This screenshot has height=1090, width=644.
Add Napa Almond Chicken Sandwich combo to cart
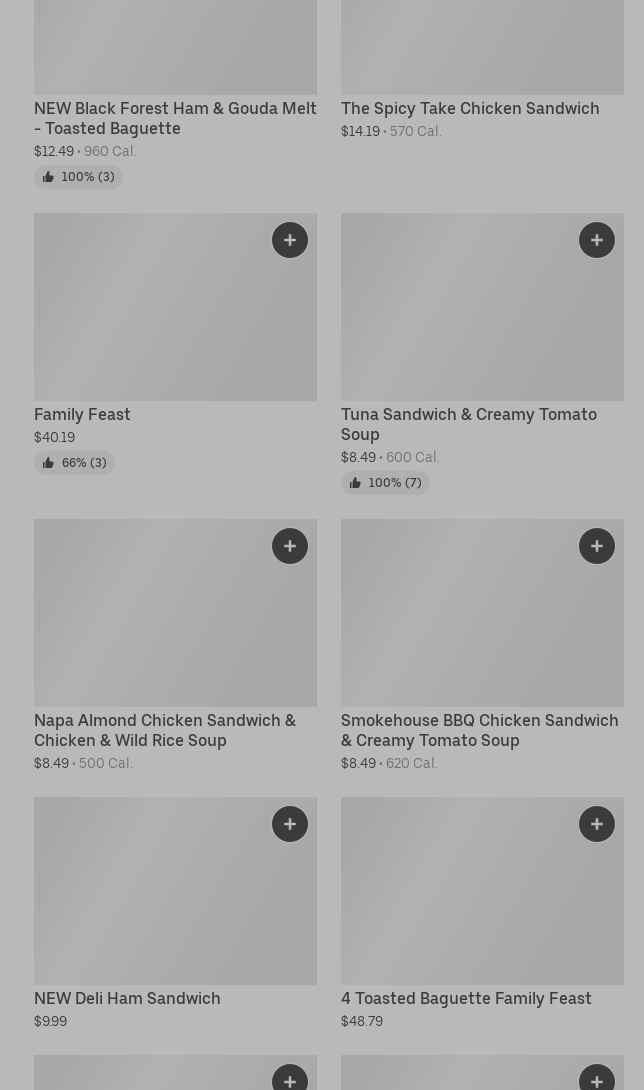point(290,546)
